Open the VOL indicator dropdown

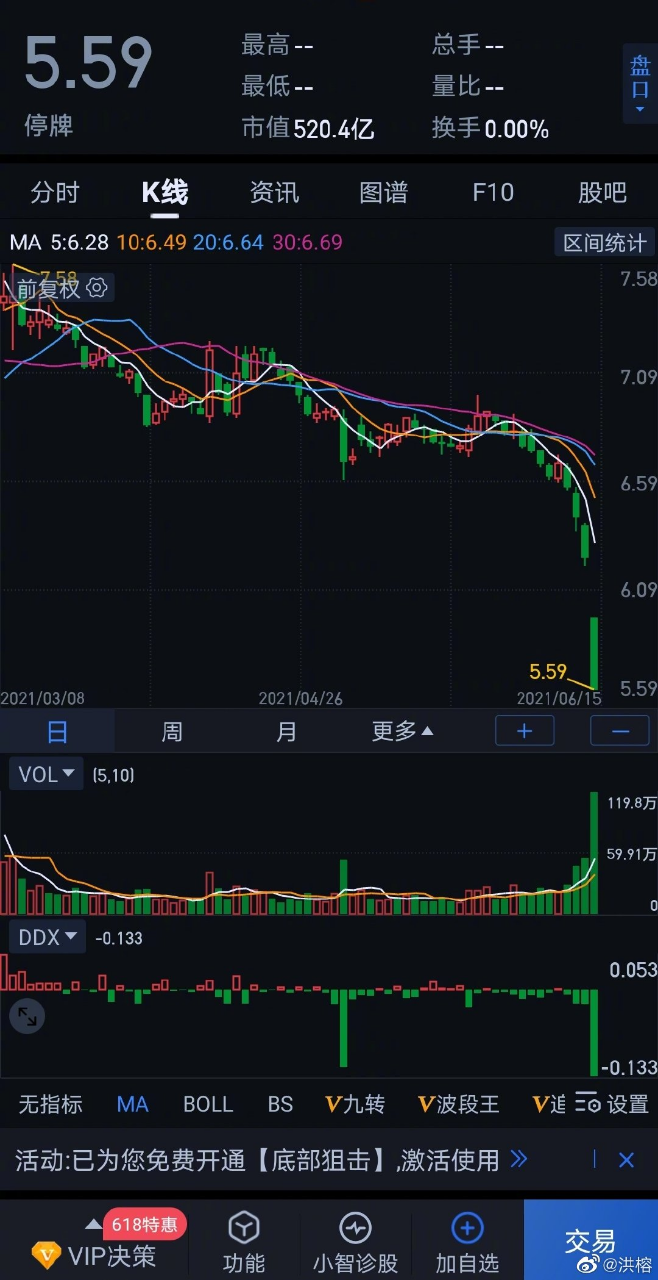46,774
